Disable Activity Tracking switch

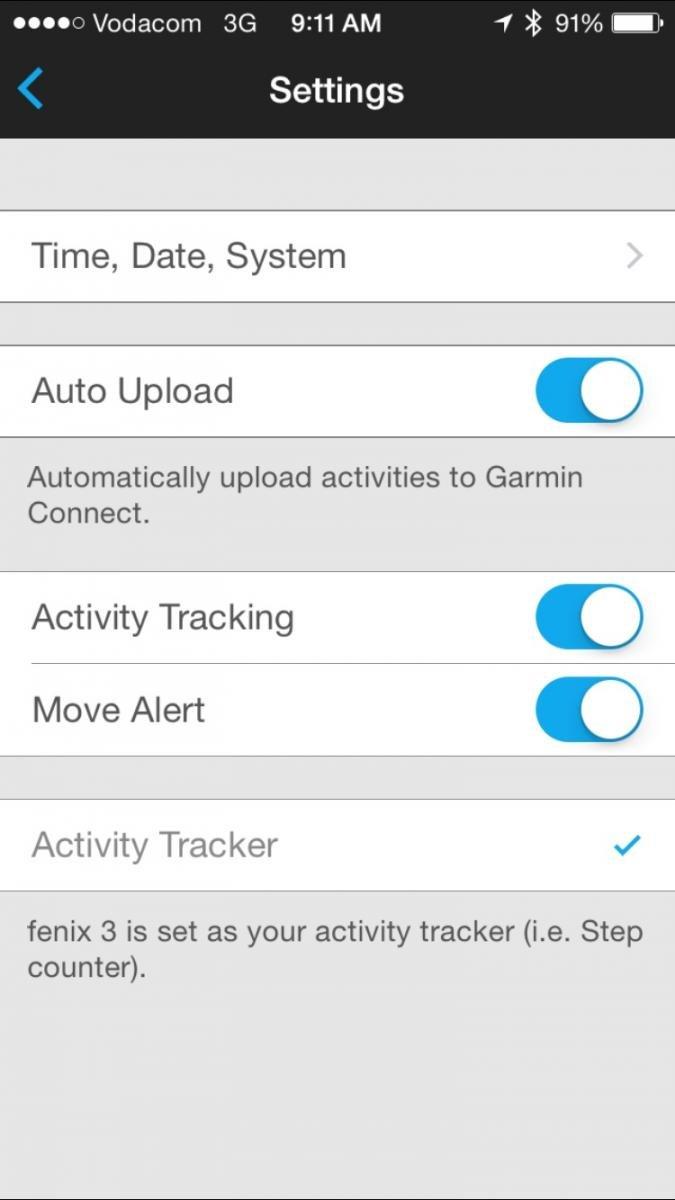coord(588,617)
